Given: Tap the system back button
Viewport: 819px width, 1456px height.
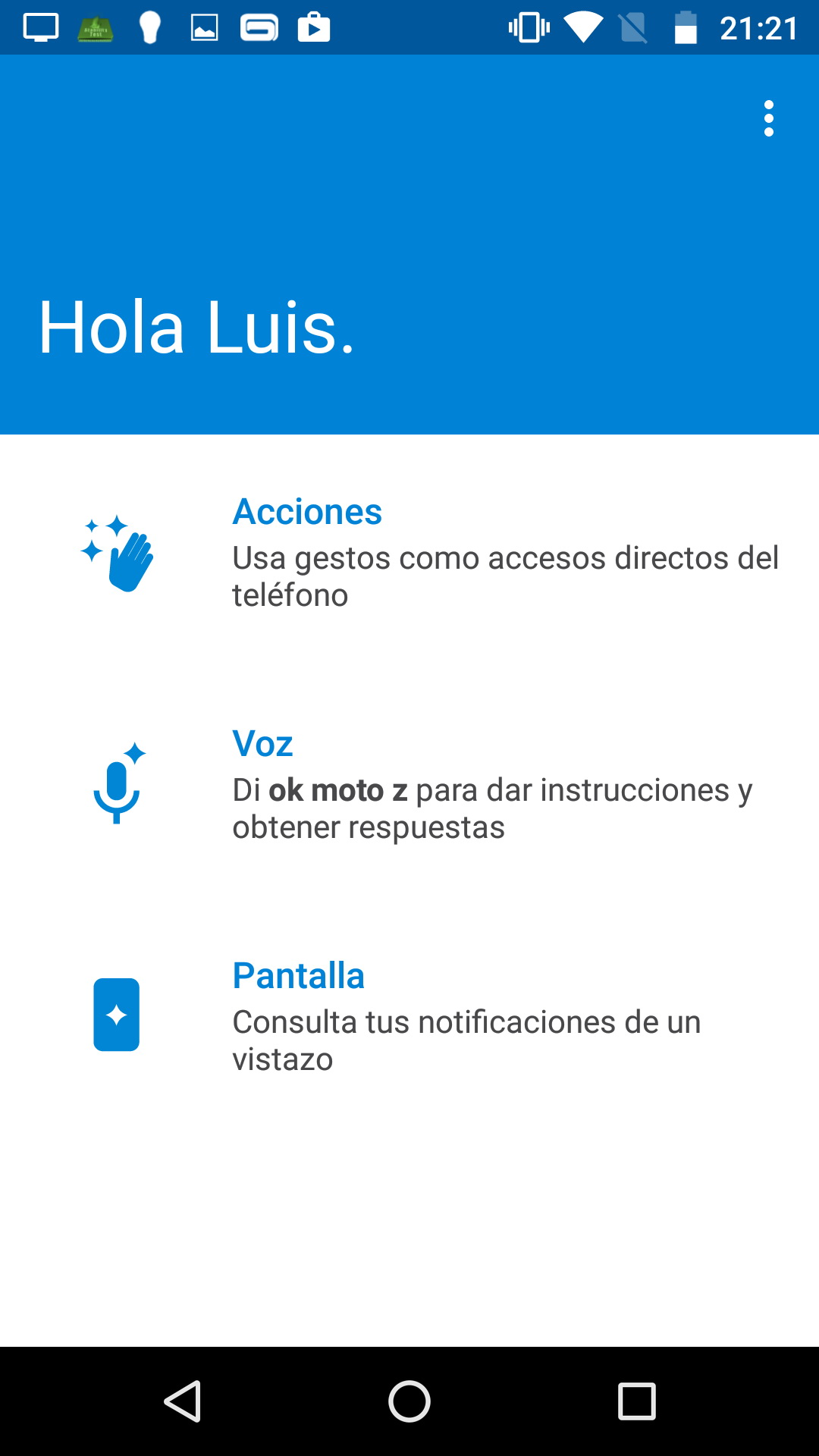Looking at the screenshot, I should 183,1401.
